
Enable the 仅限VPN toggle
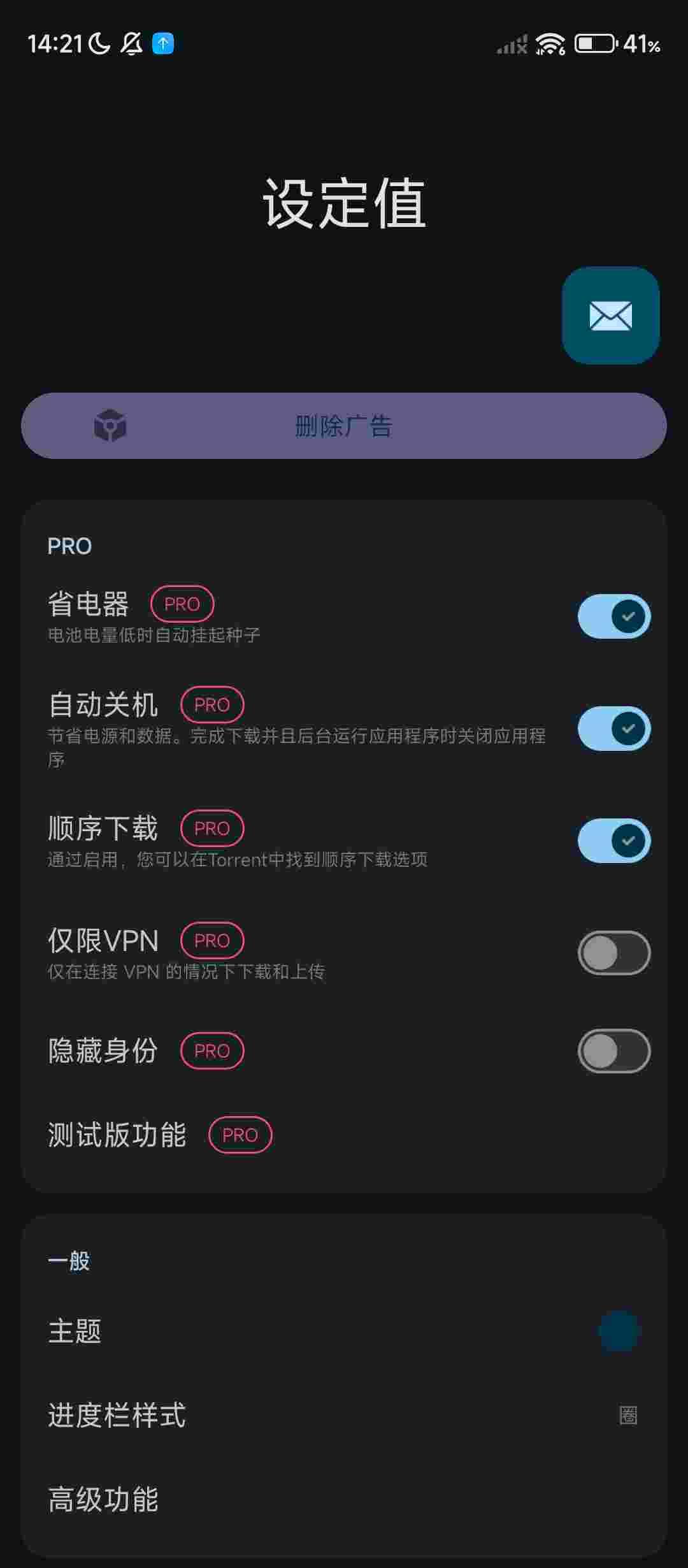tap(613, 953)
